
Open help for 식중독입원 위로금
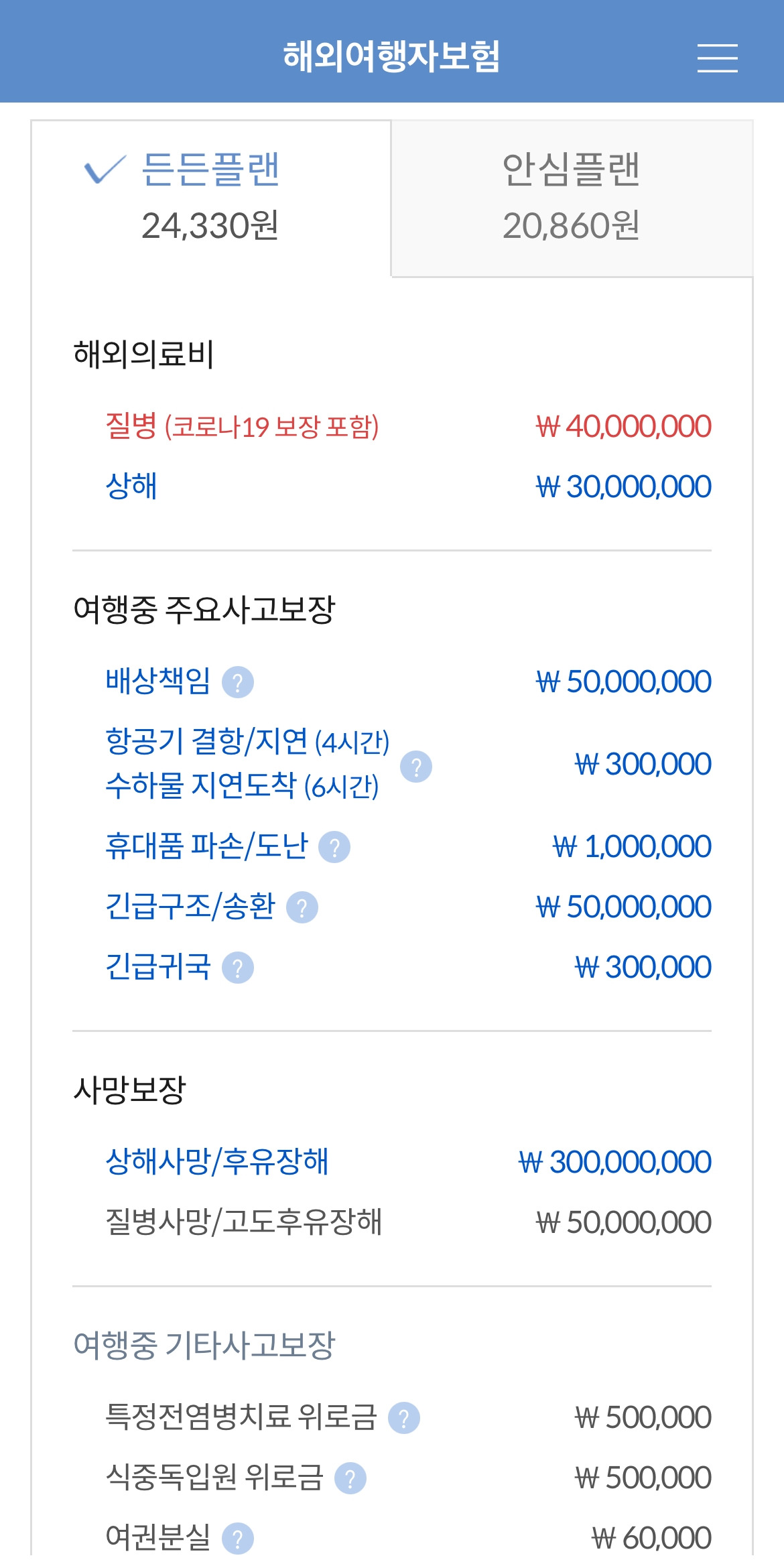pos(350,1478)
